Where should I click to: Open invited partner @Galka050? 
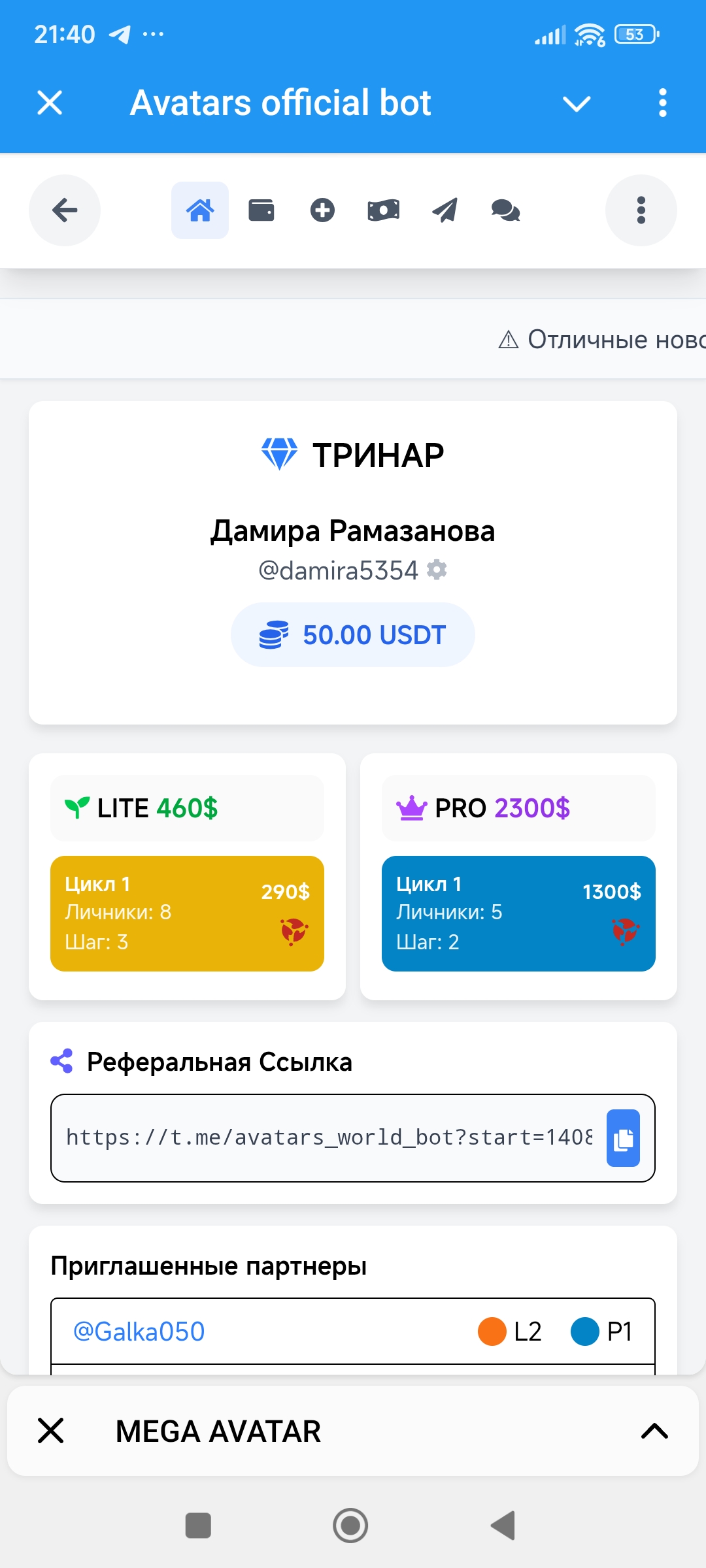(x=139, y=1331)
